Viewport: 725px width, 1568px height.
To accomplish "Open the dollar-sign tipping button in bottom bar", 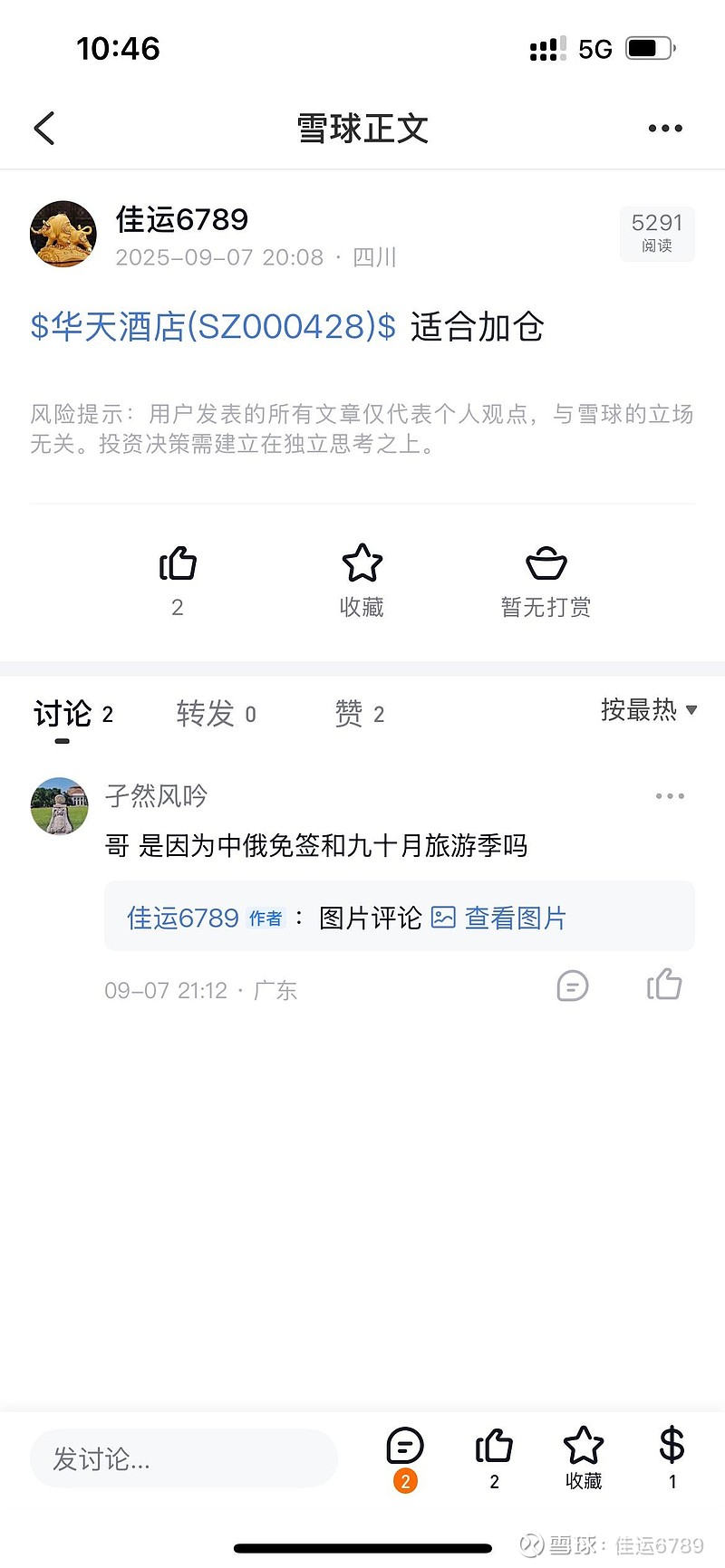I will [672, 1448].
